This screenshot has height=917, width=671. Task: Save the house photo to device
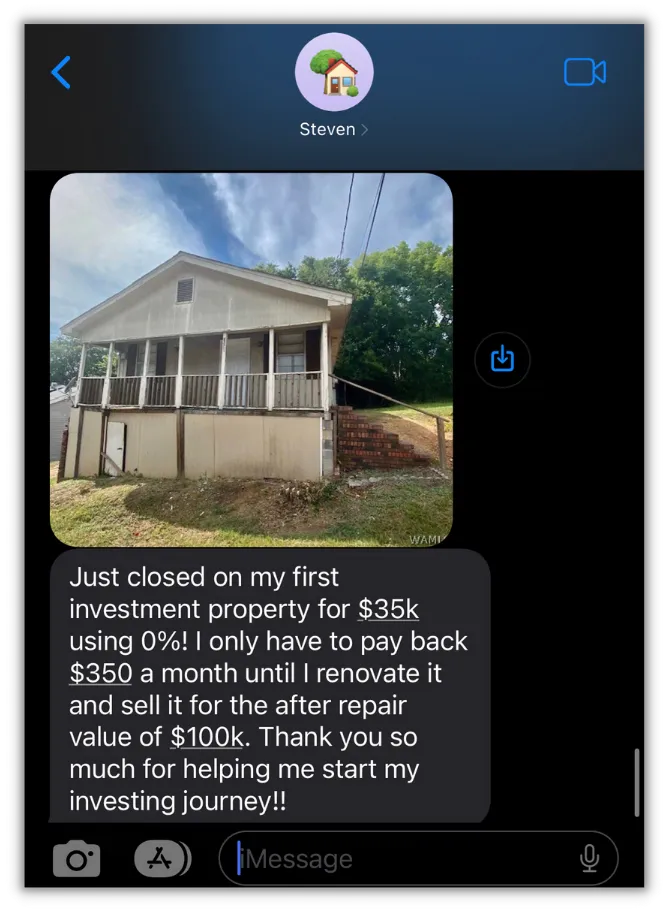click(502, 359)
